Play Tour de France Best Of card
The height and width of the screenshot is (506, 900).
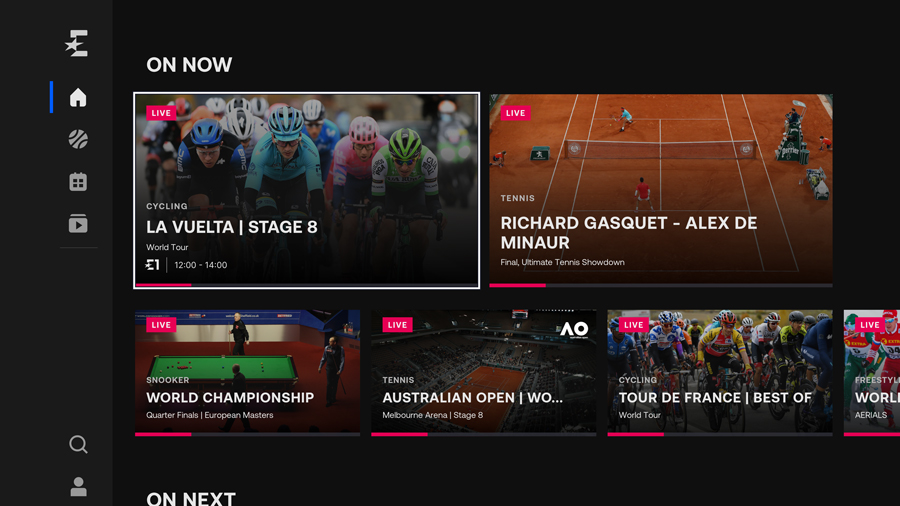point(719,372)
